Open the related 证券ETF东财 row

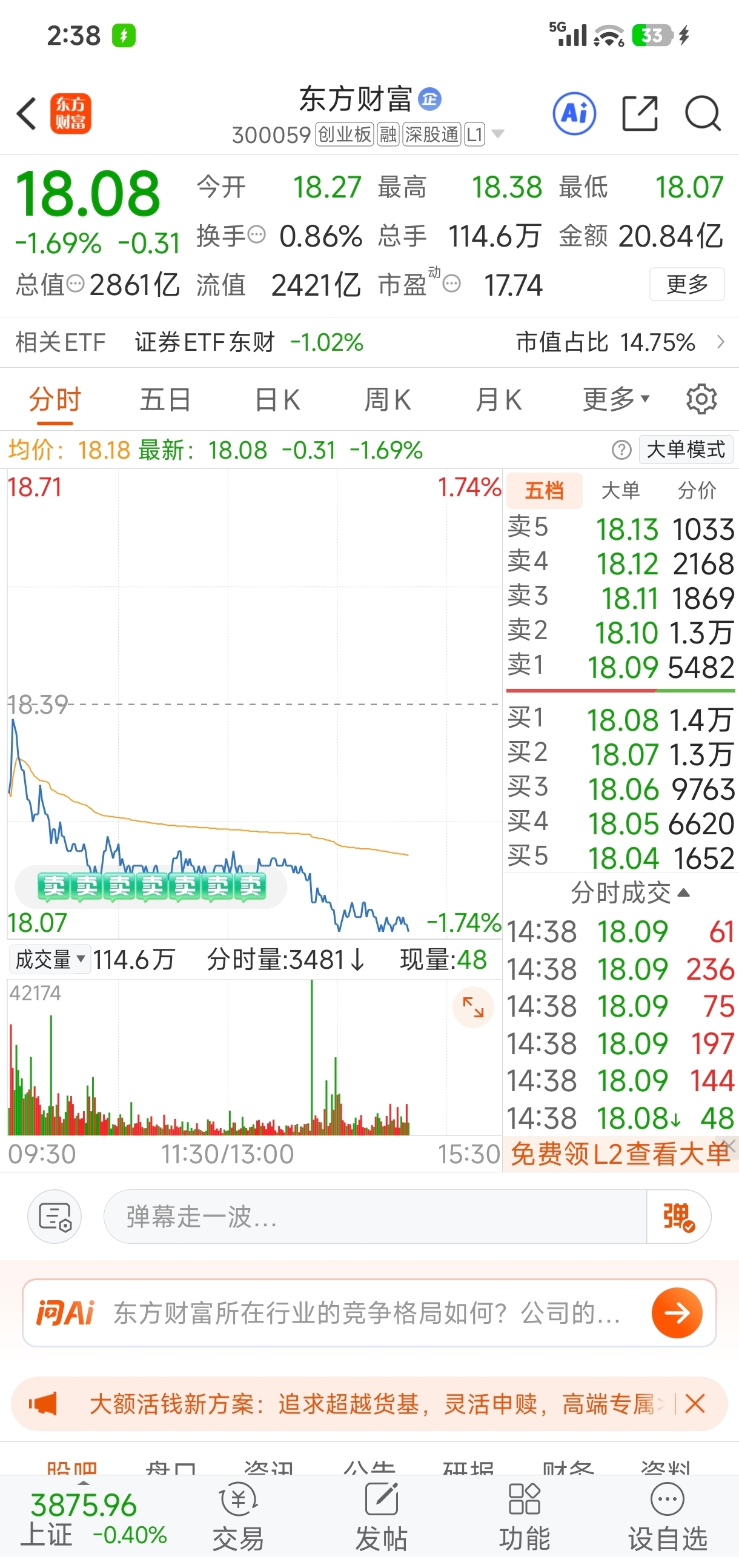coord(369,342)
